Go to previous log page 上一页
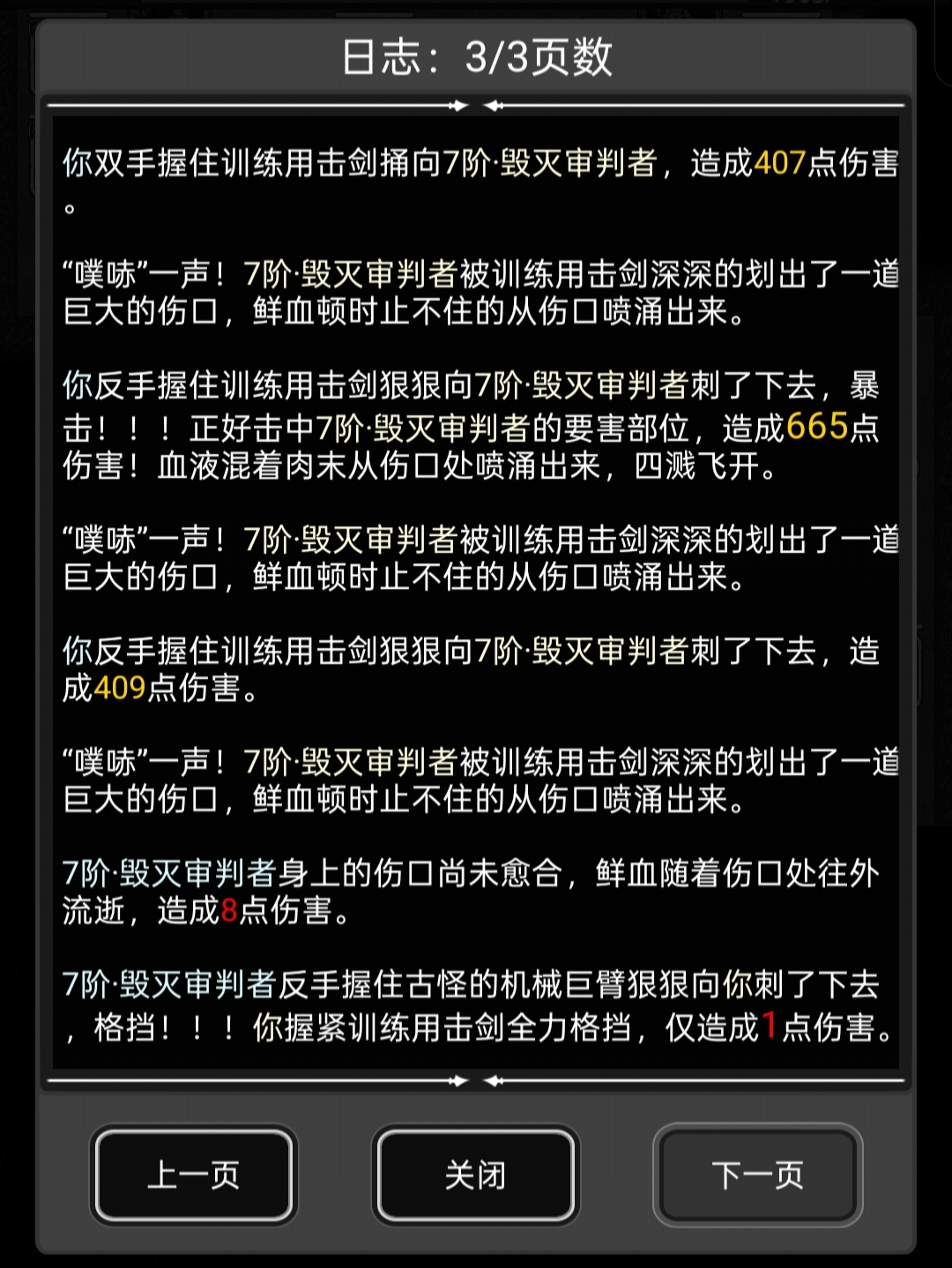 coord(193,1175)
